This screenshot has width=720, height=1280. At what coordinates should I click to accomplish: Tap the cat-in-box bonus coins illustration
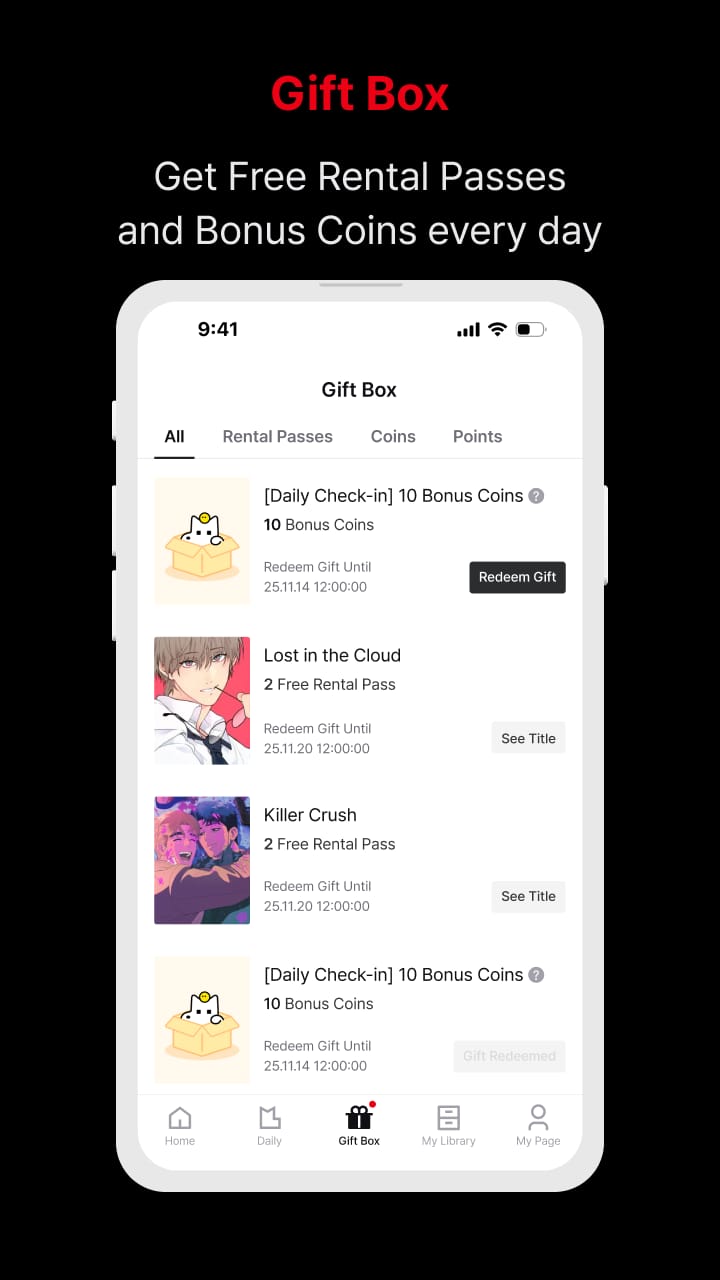tap(202, 540)
